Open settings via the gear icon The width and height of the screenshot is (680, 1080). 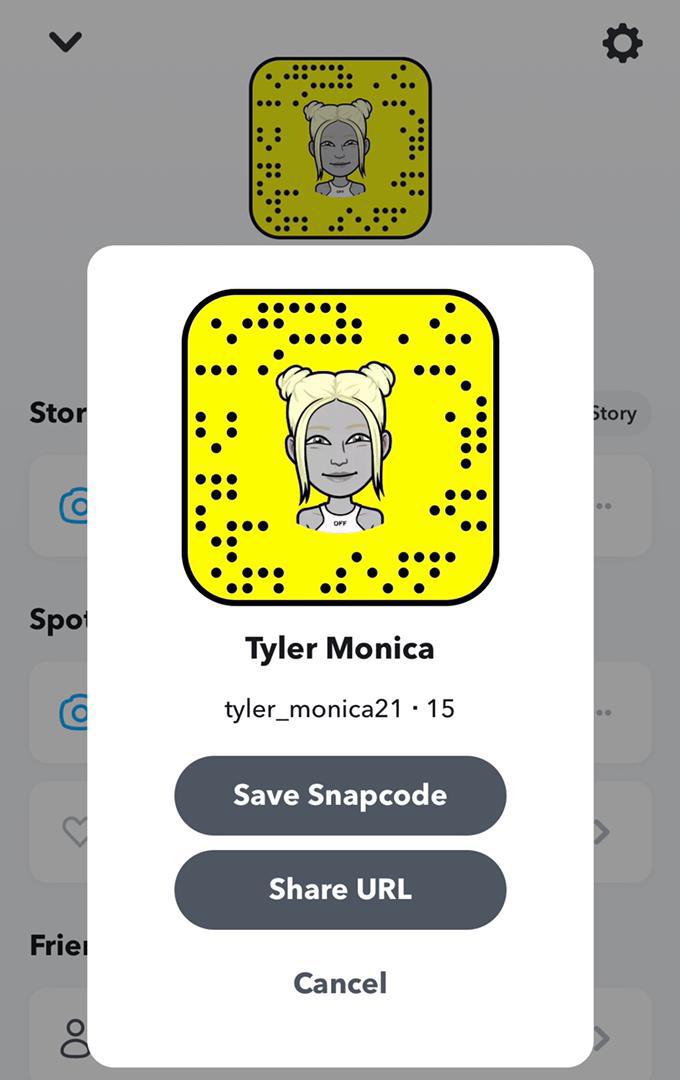(x=622, y=44)
